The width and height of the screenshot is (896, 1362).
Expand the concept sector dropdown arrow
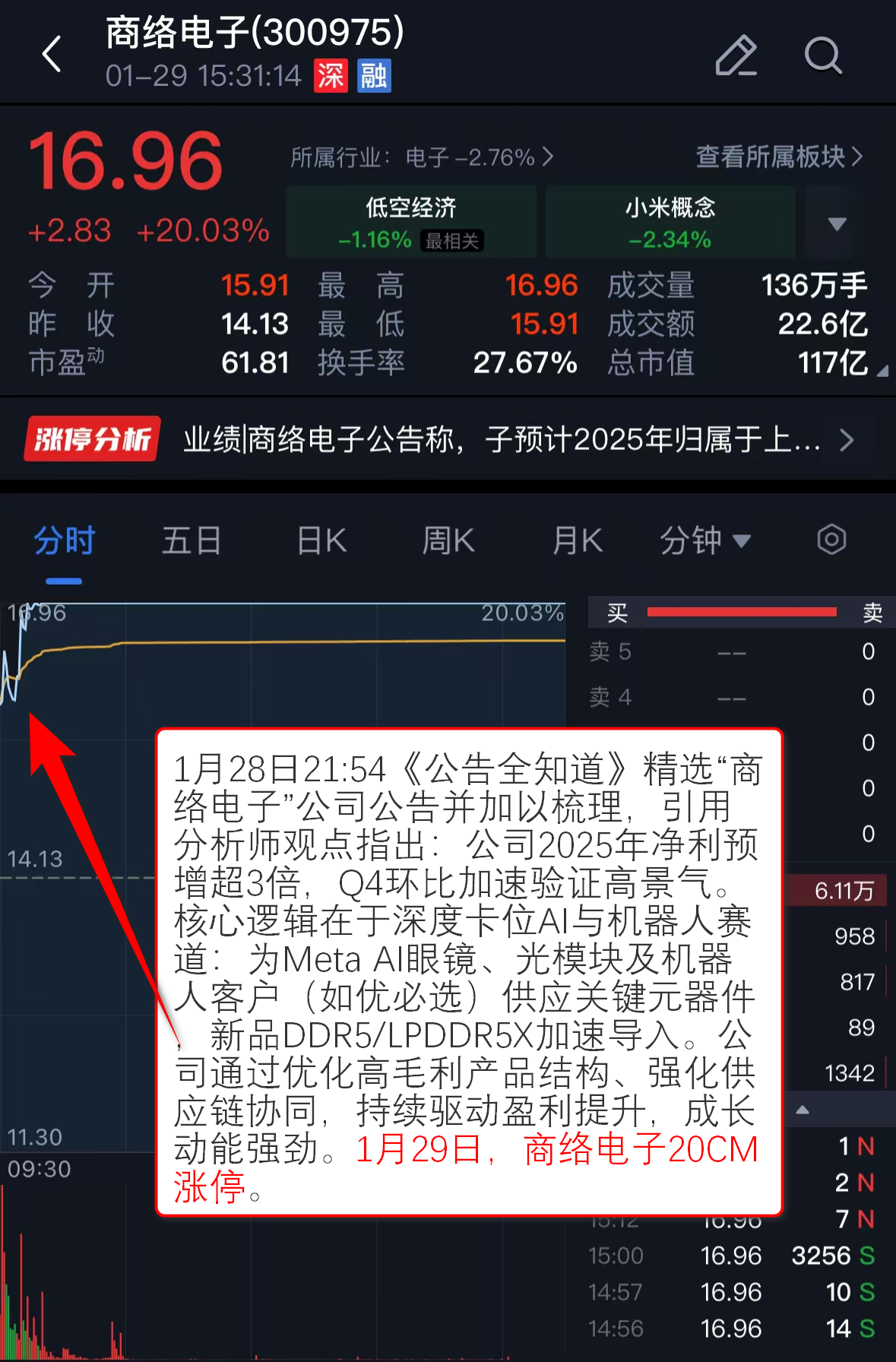[837, 223]
